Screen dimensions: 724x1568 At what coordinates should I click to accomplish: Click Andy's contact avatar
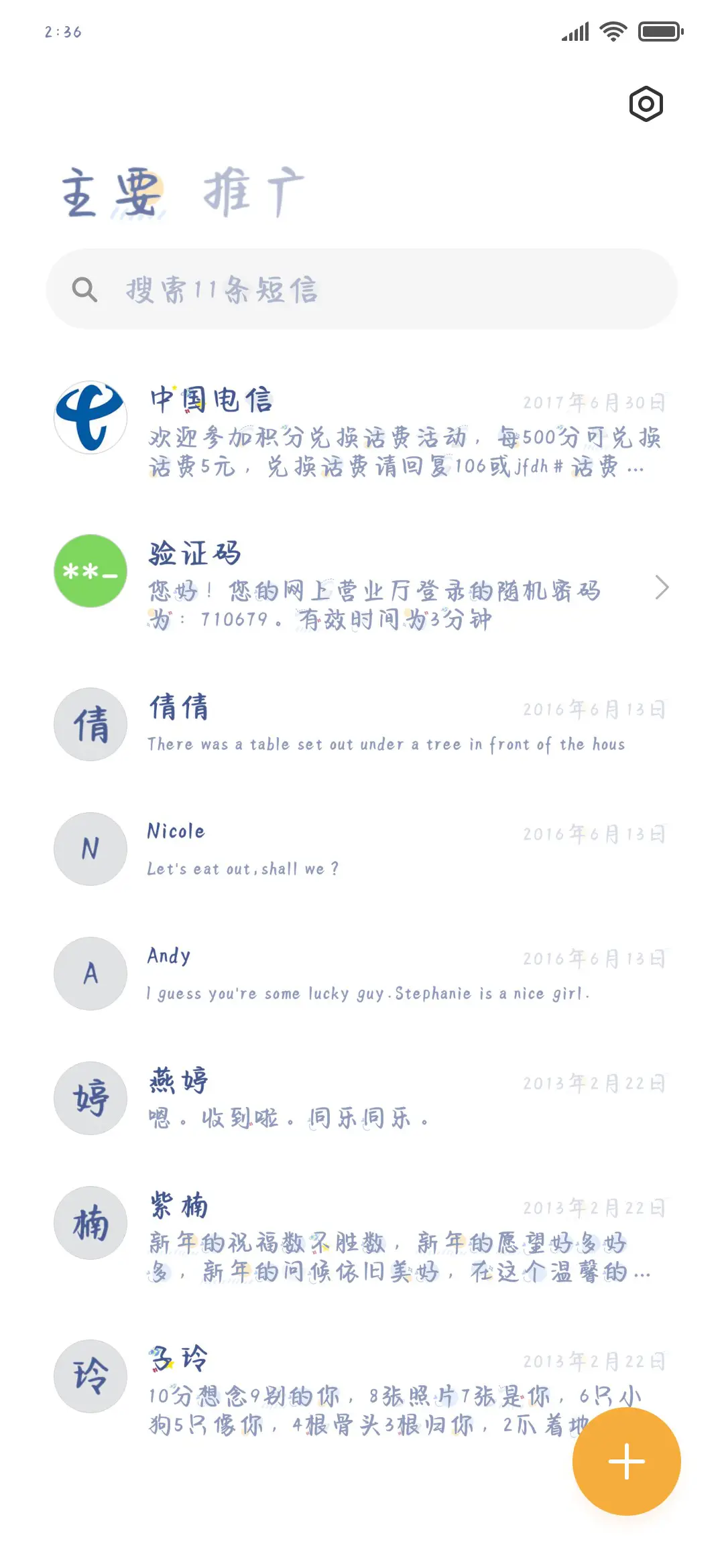click(x=90, y=974)
